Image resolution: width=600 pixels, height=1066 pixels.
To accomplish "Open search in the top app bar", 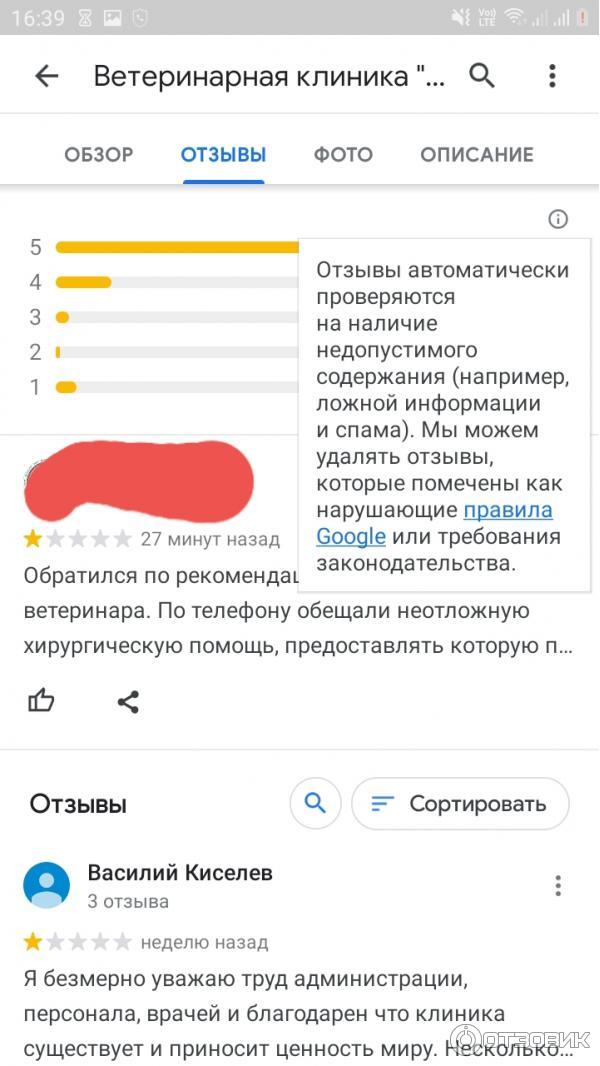I will pyautogui.click(x=482, y=76).
